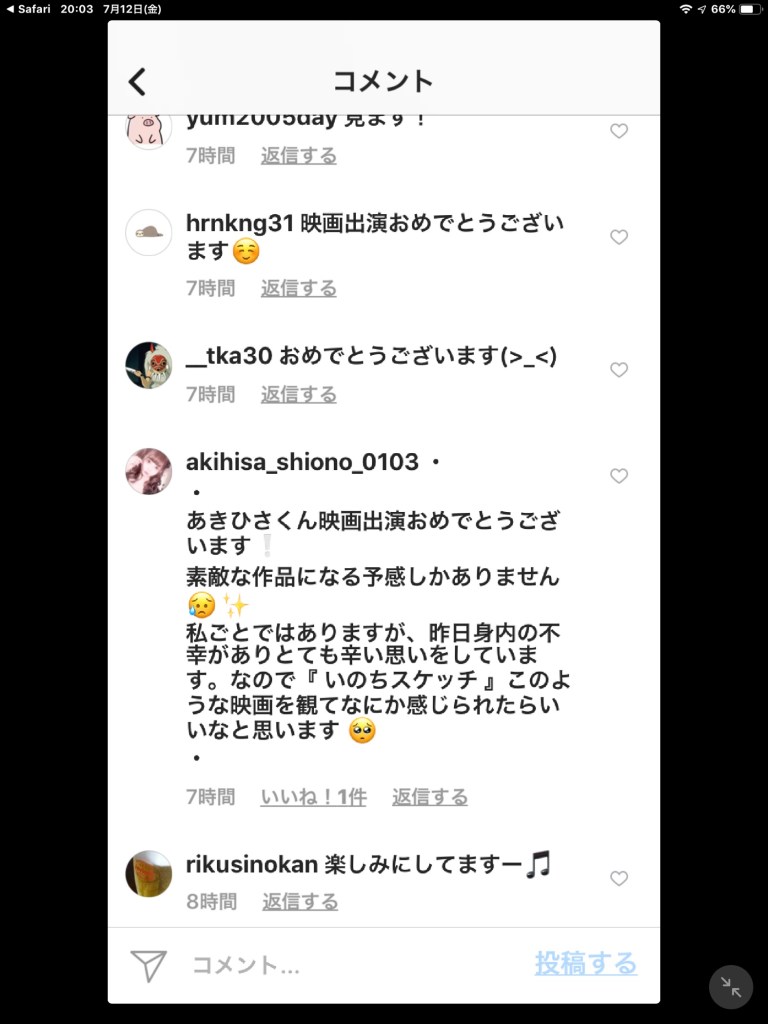Reply to akihisa_shiono_0103's comment
Image resolution: width=768 pixels, height=1024 pixels.
click(430, 797)
